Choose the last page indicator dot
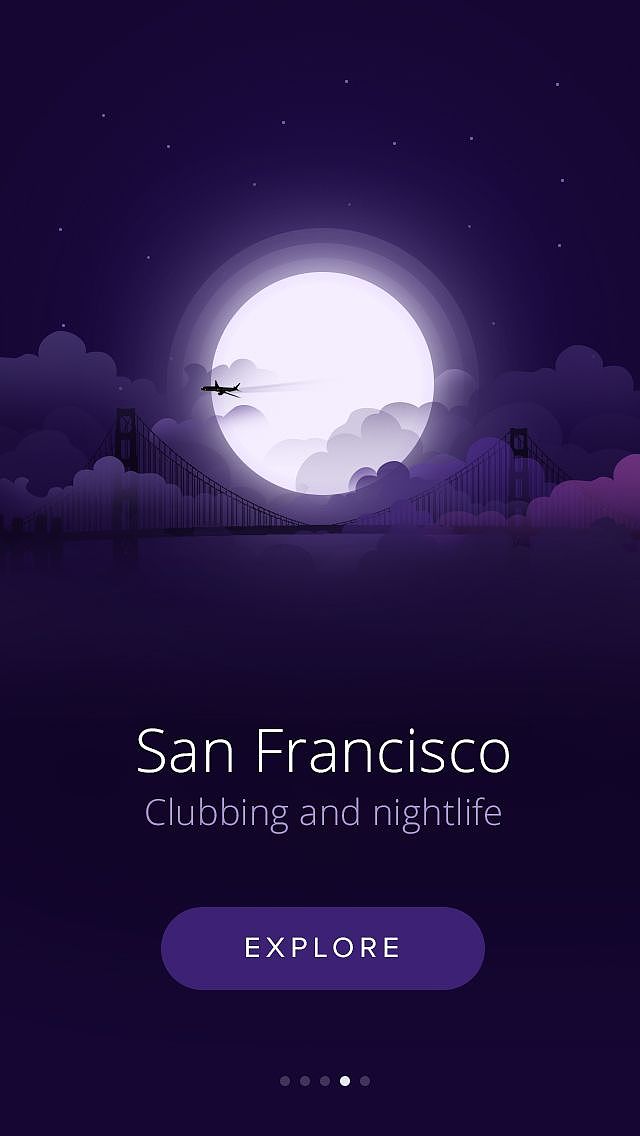The height and width of the screenshot is (1136, 640). [365, 1081]
